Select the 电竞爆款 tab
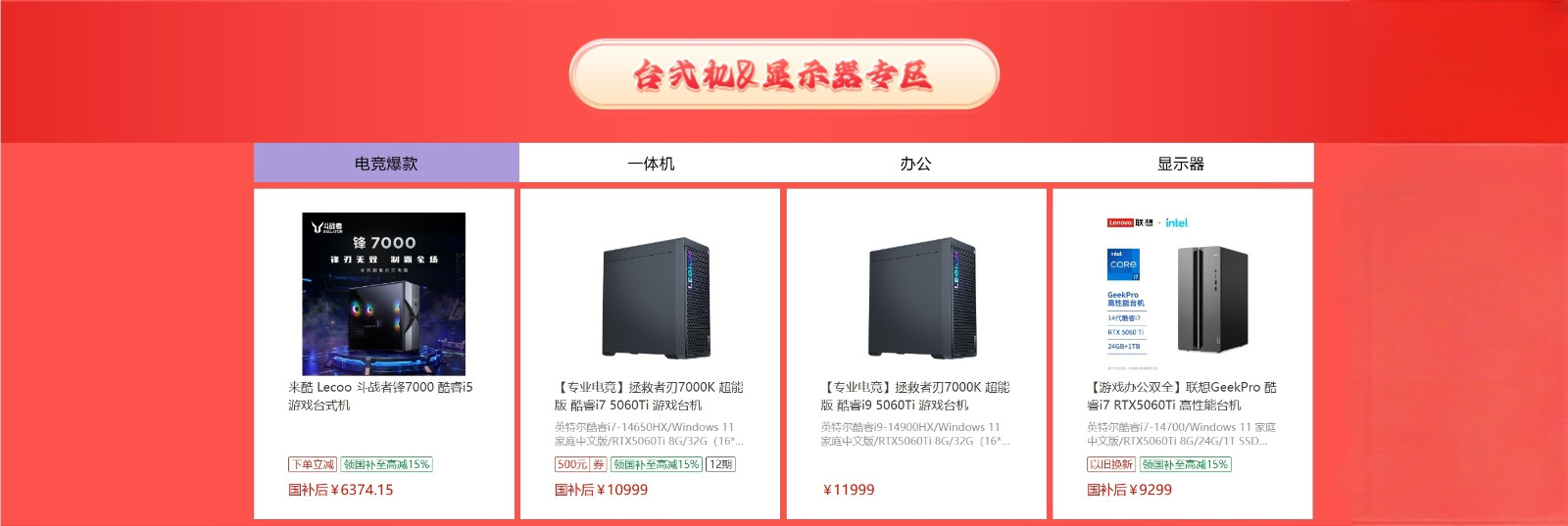The image size is (1568, 526). point(386,164)
